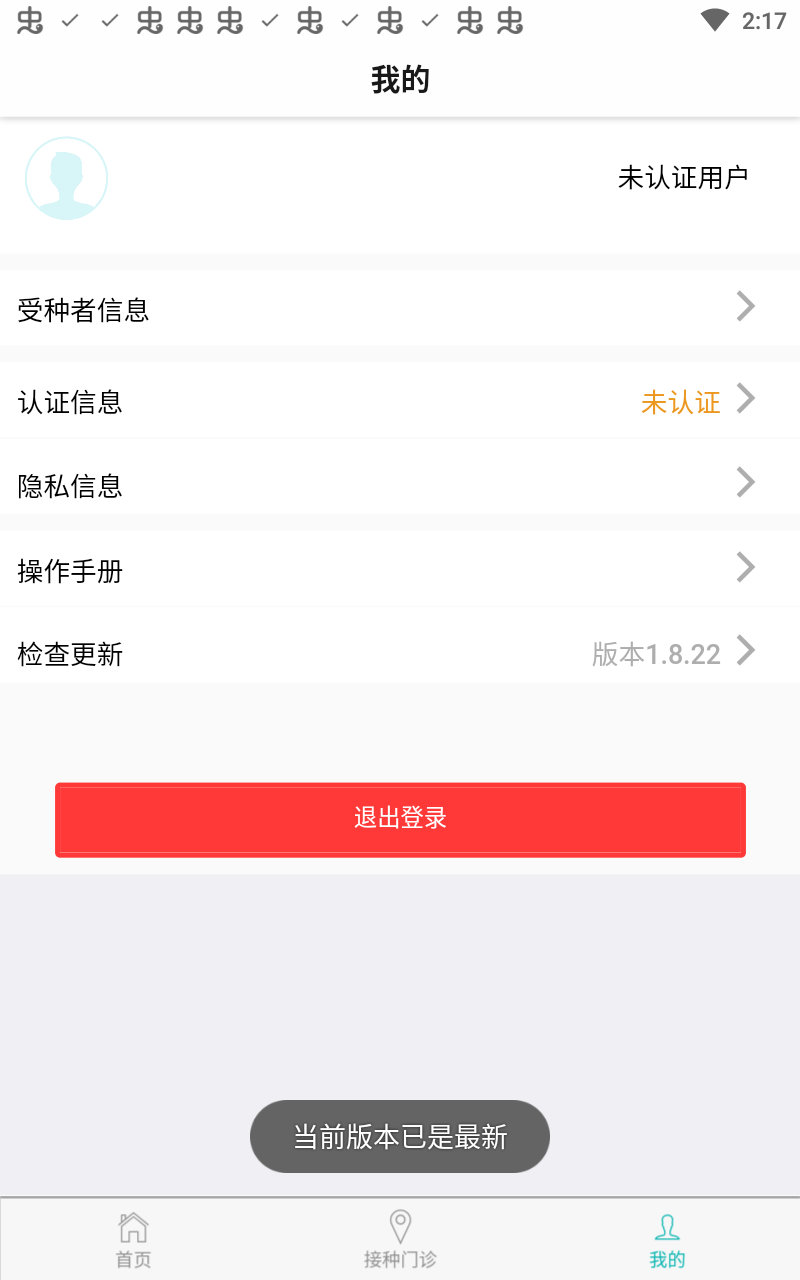The image size is (800, 1280).
Task: Open the 操作手册 user manual
Action: coord(400,570)
